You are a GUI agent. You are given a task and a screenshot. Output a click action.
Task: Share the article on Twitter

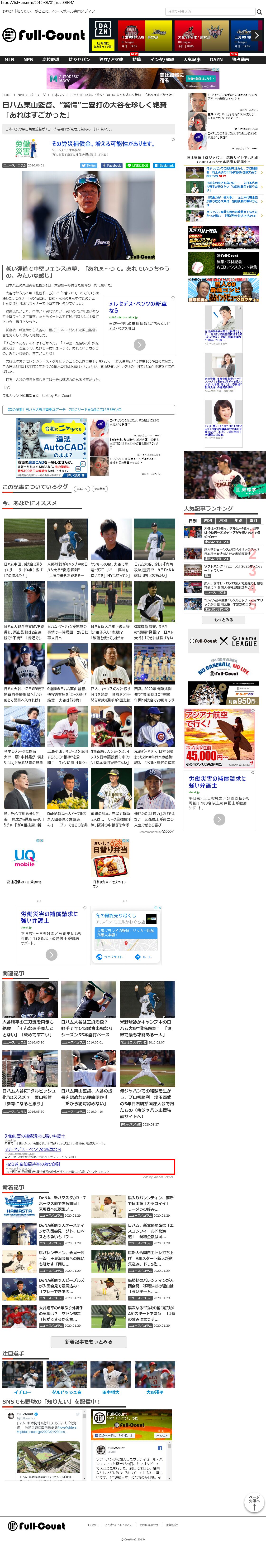(89, 165)
